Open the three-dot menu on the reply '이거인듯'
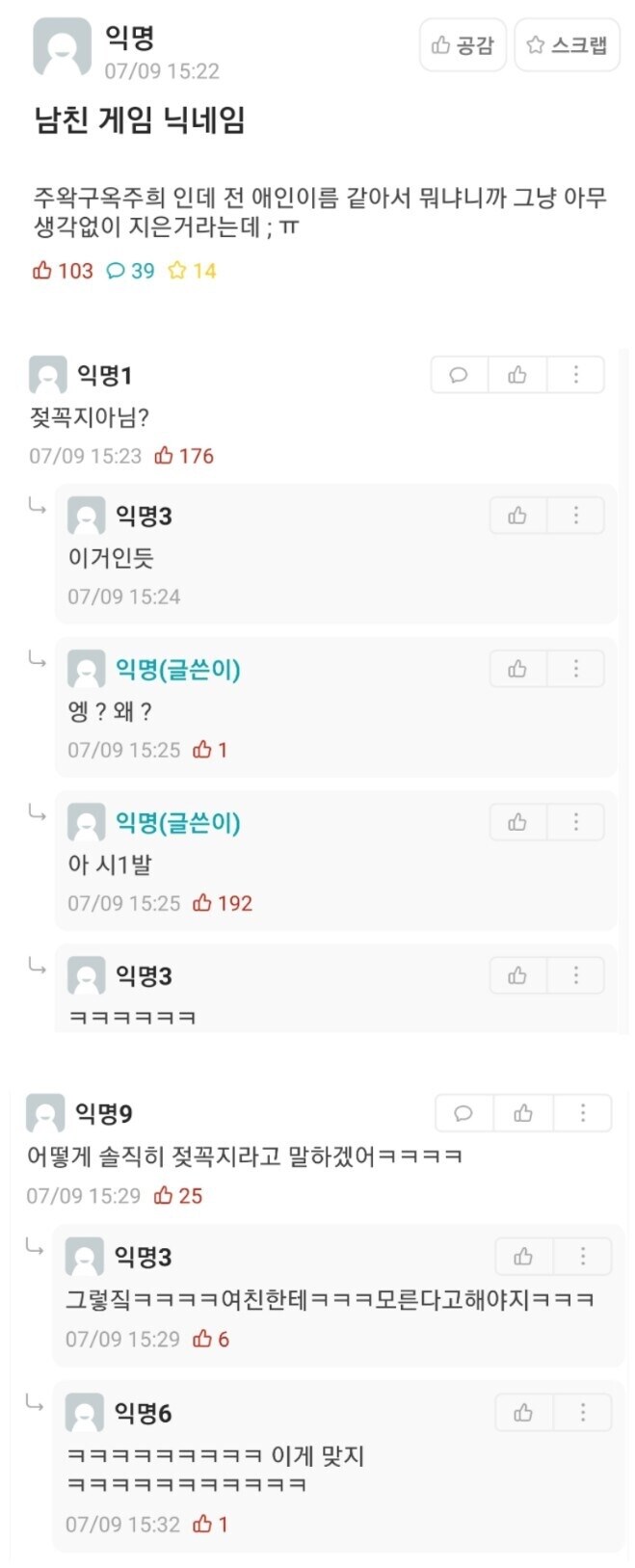Image resolution: width=635 pixels, height=1568 pixels. (576, 516)
